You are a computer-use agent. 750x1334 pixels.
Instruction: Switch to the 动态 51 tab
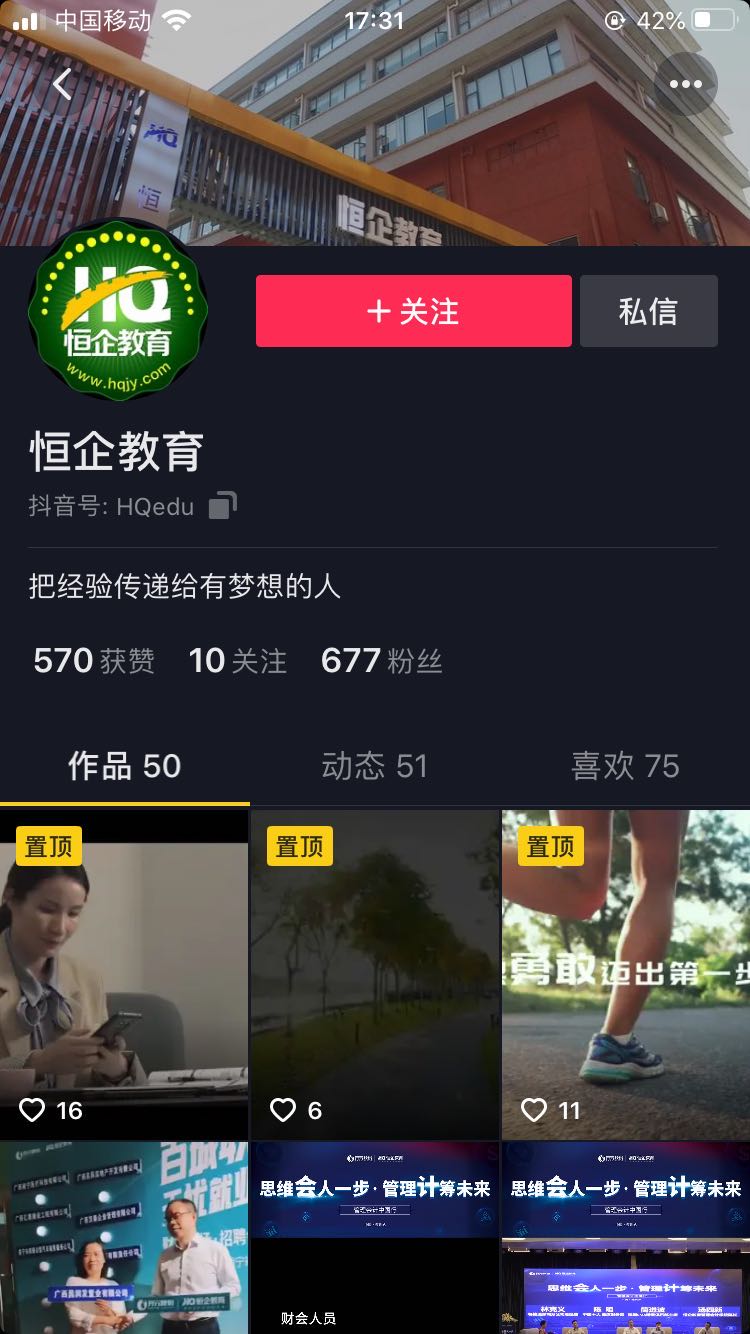374,766
